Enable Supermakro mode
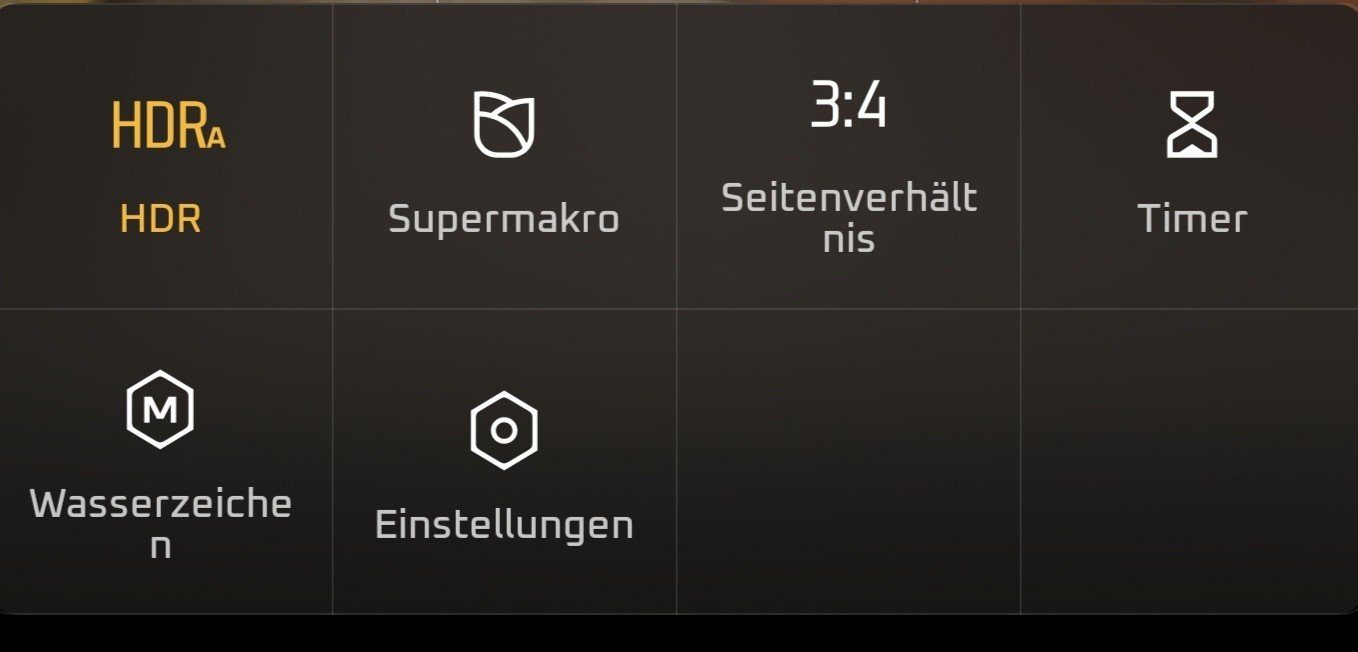 pyautogui.click(x=504, y=126)
